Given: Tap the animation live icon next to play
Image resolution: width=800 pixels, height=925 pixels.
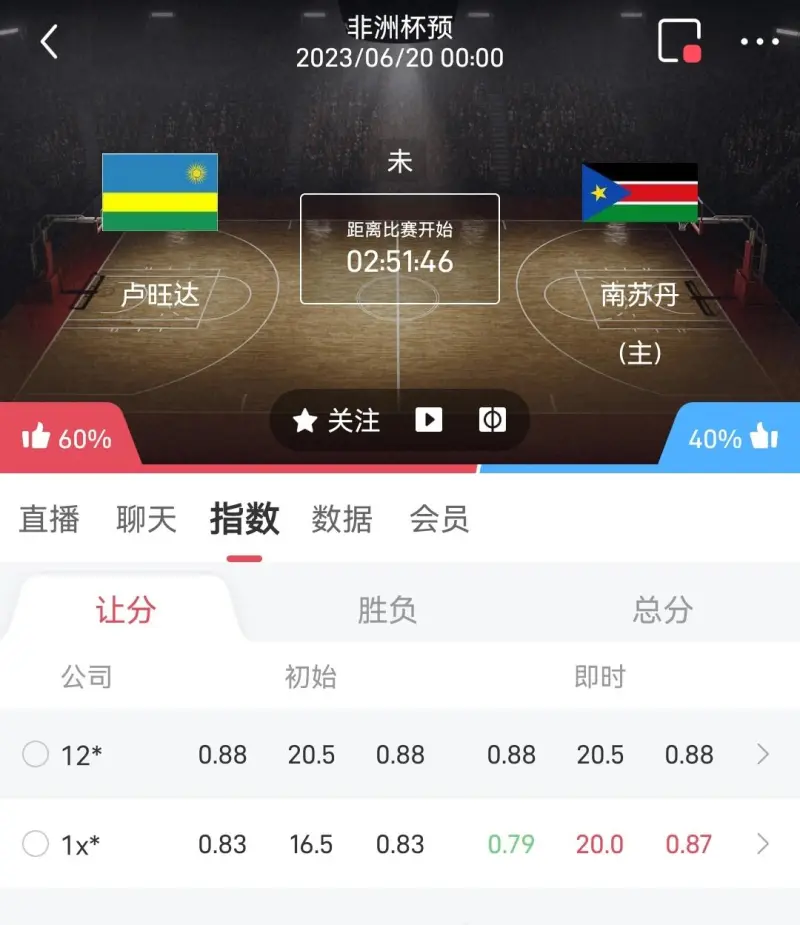Looking at the screenshot, I should point(491,420).
